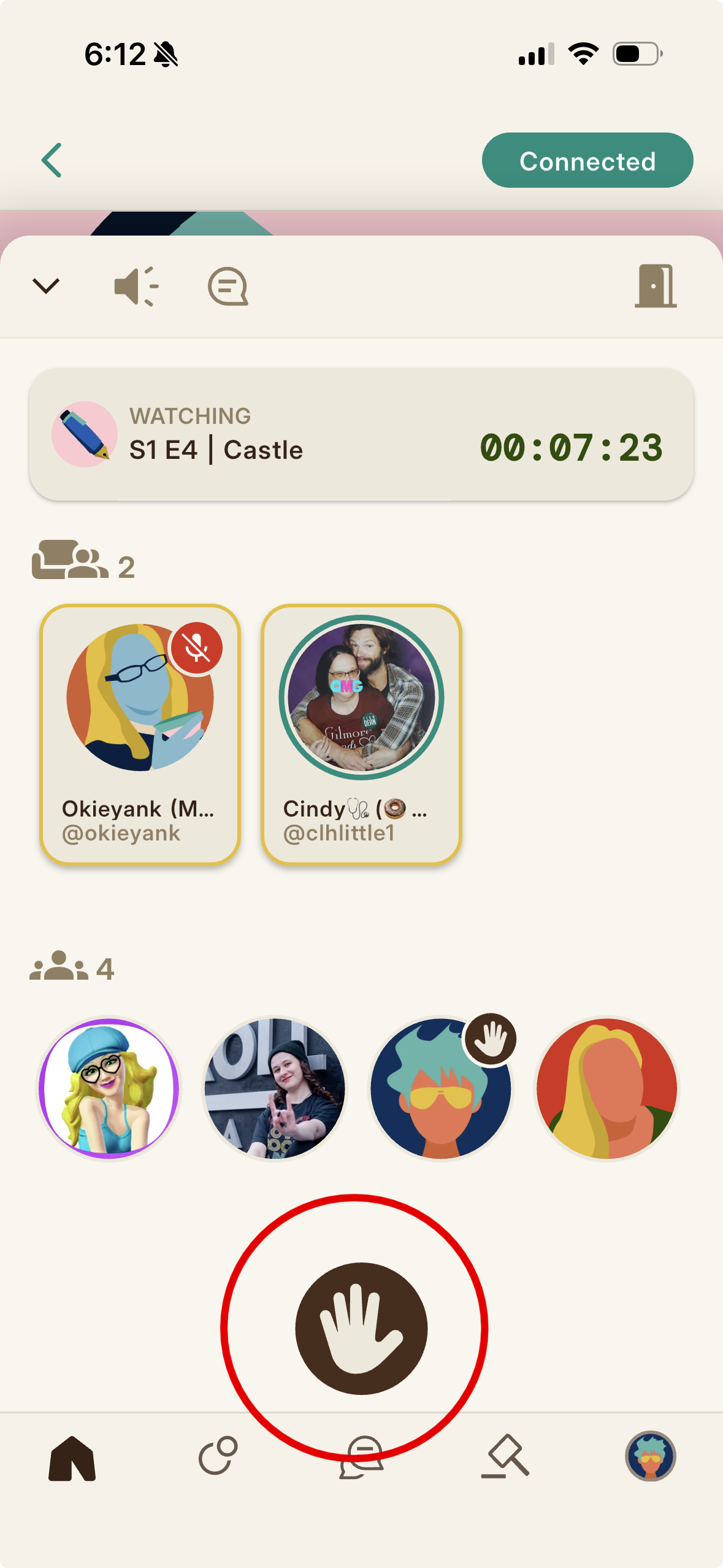Open the gavel tab in bottom navigation
Viewport: 723px width, 1568px height.
point(505,1455)
